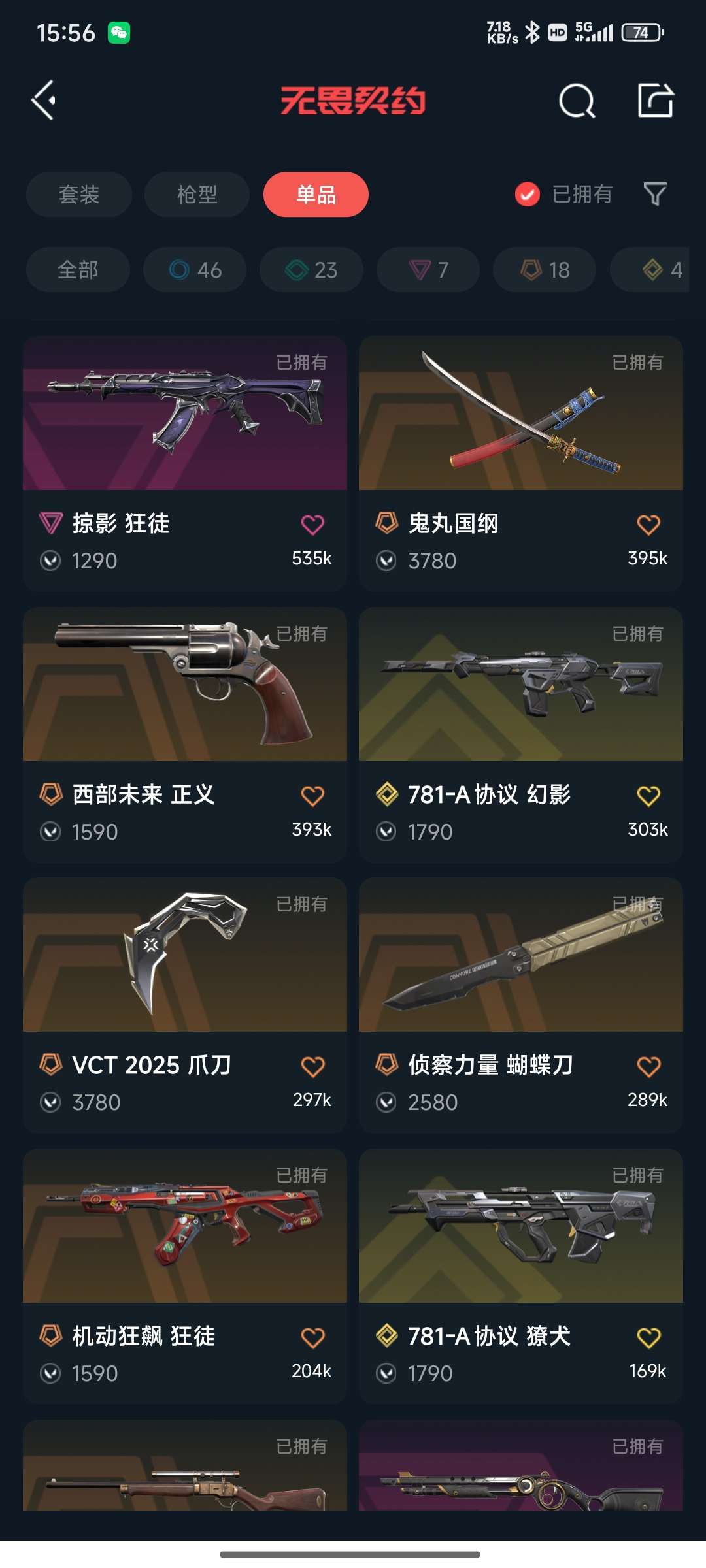Like the 鬼丸国纲 skin
This screenshot has height=1568, width=706.
tap(648, 524)
